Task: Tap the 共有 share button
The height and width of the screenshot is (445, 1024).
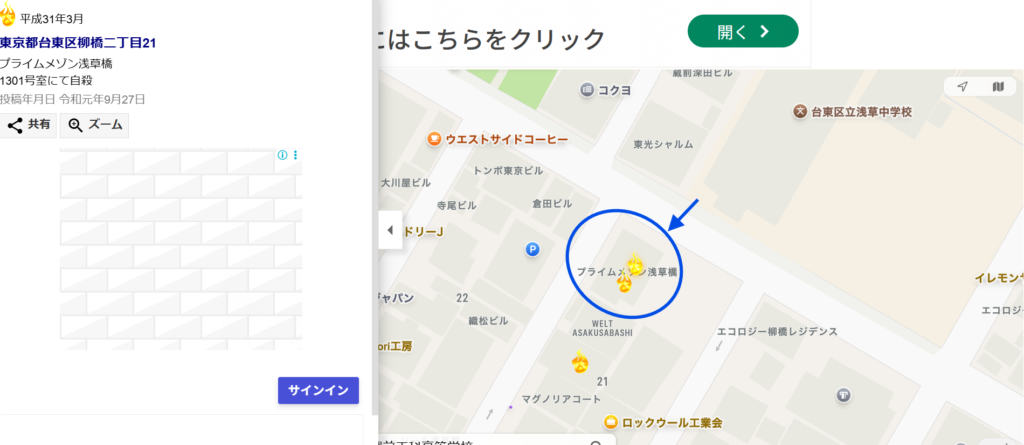Action: coord(28,125)
